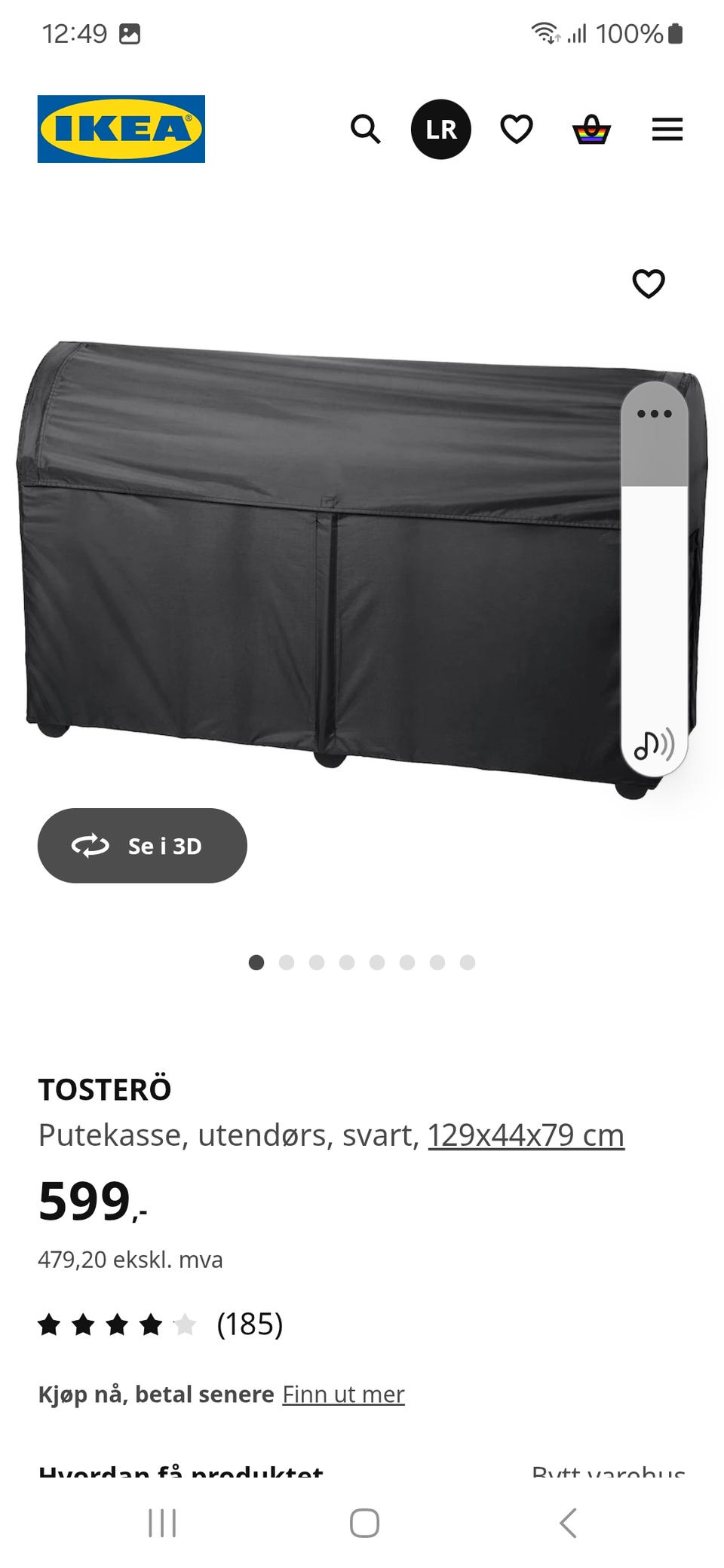Open the LR profile account
724x1568 pixels.
[440, 130]
